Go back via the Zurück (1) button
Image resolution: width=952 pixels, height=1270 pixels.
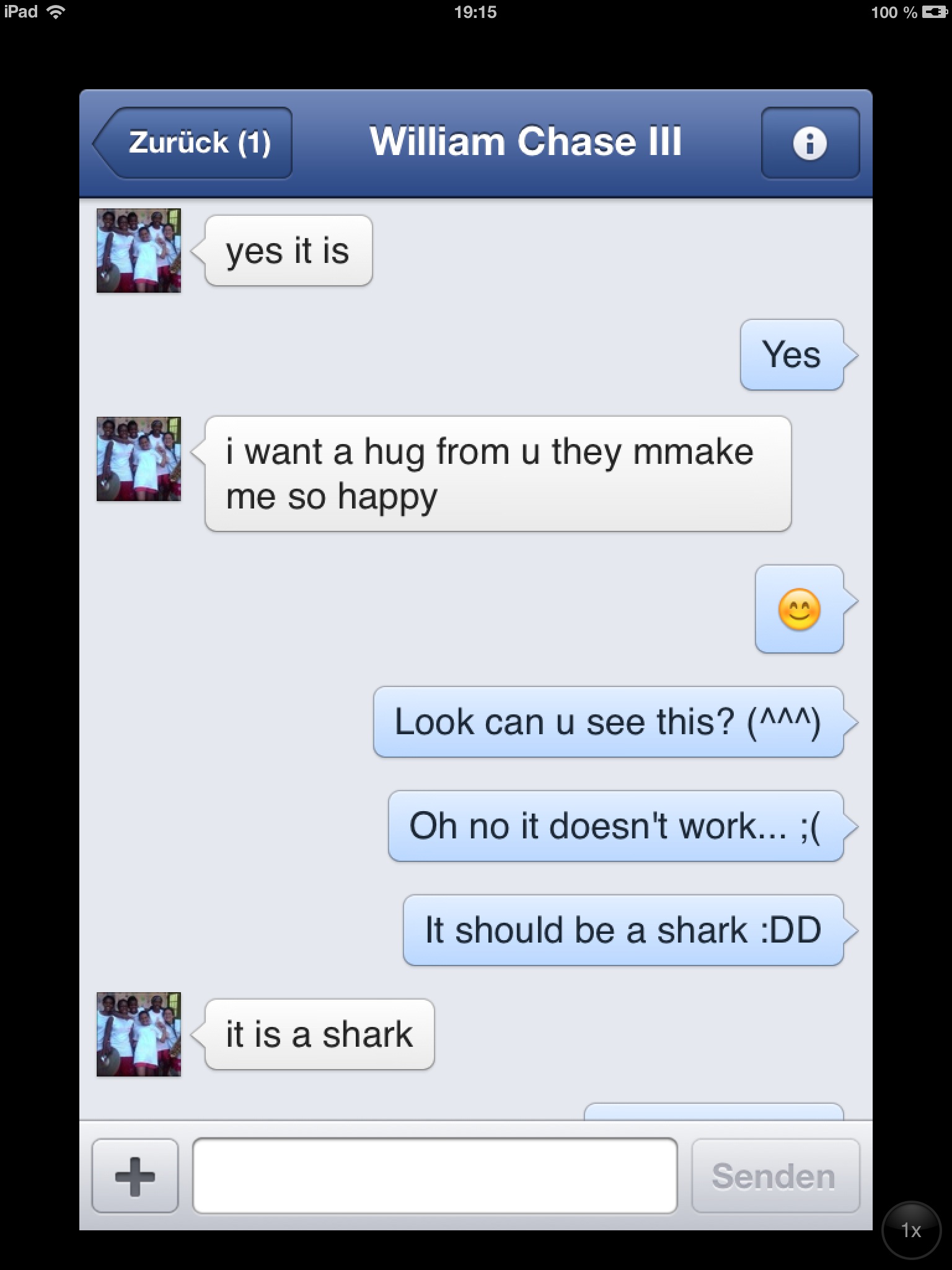tap(195, 143)
